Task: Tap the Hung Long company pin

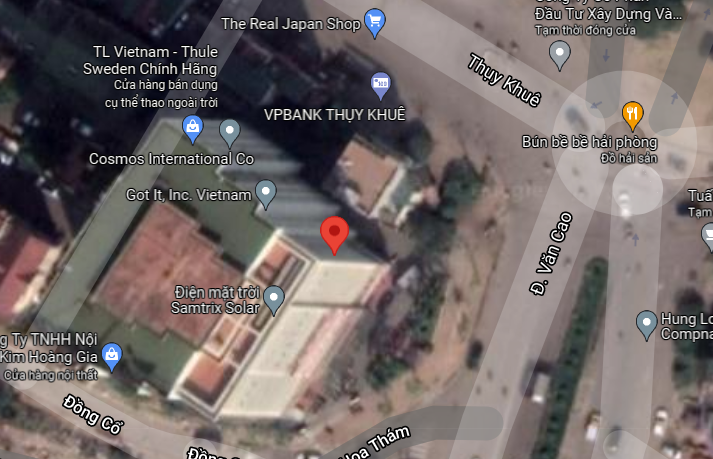Action: [x=647, y=322]
